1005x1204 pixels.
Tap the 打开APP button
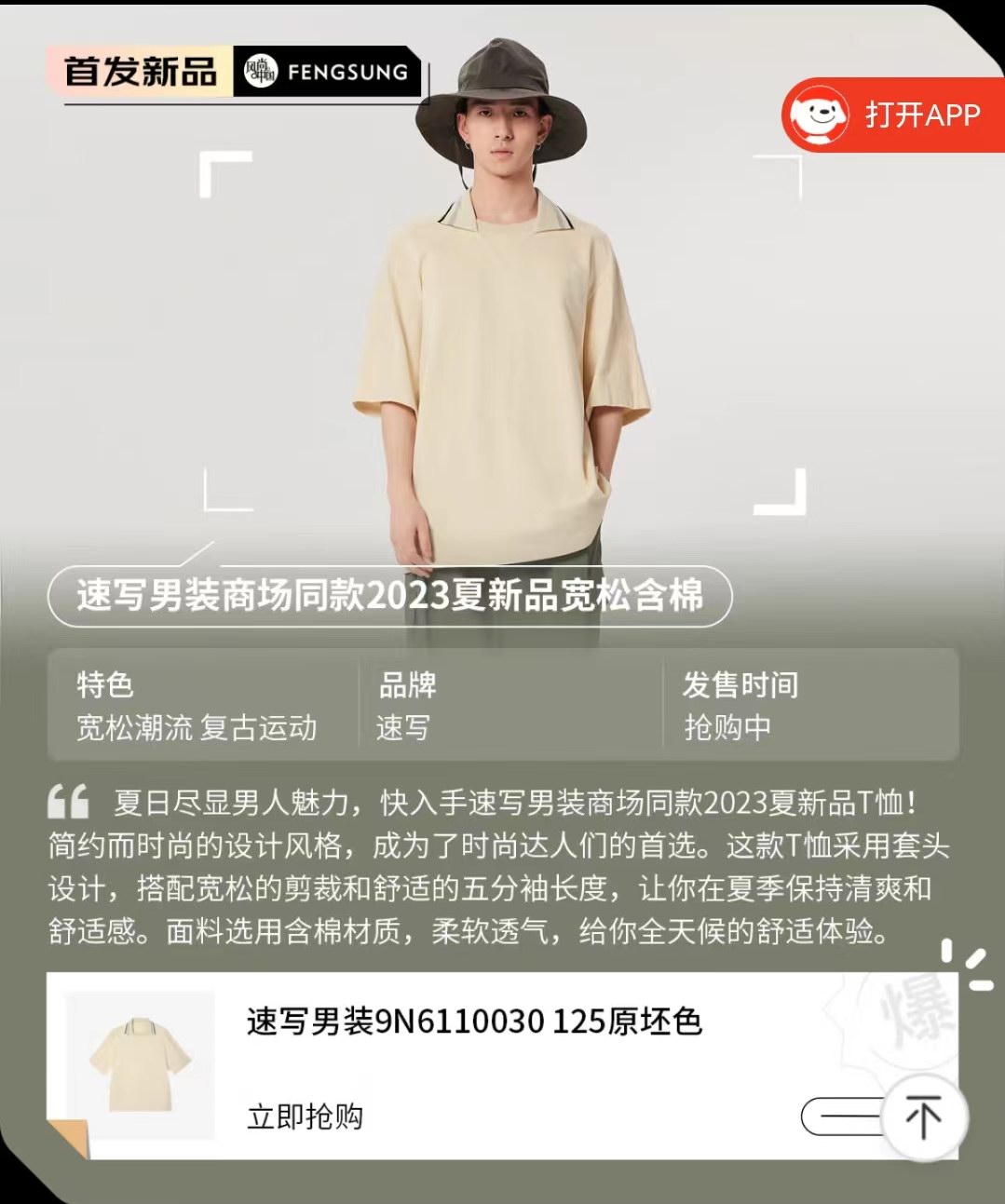tap(892, 115)
